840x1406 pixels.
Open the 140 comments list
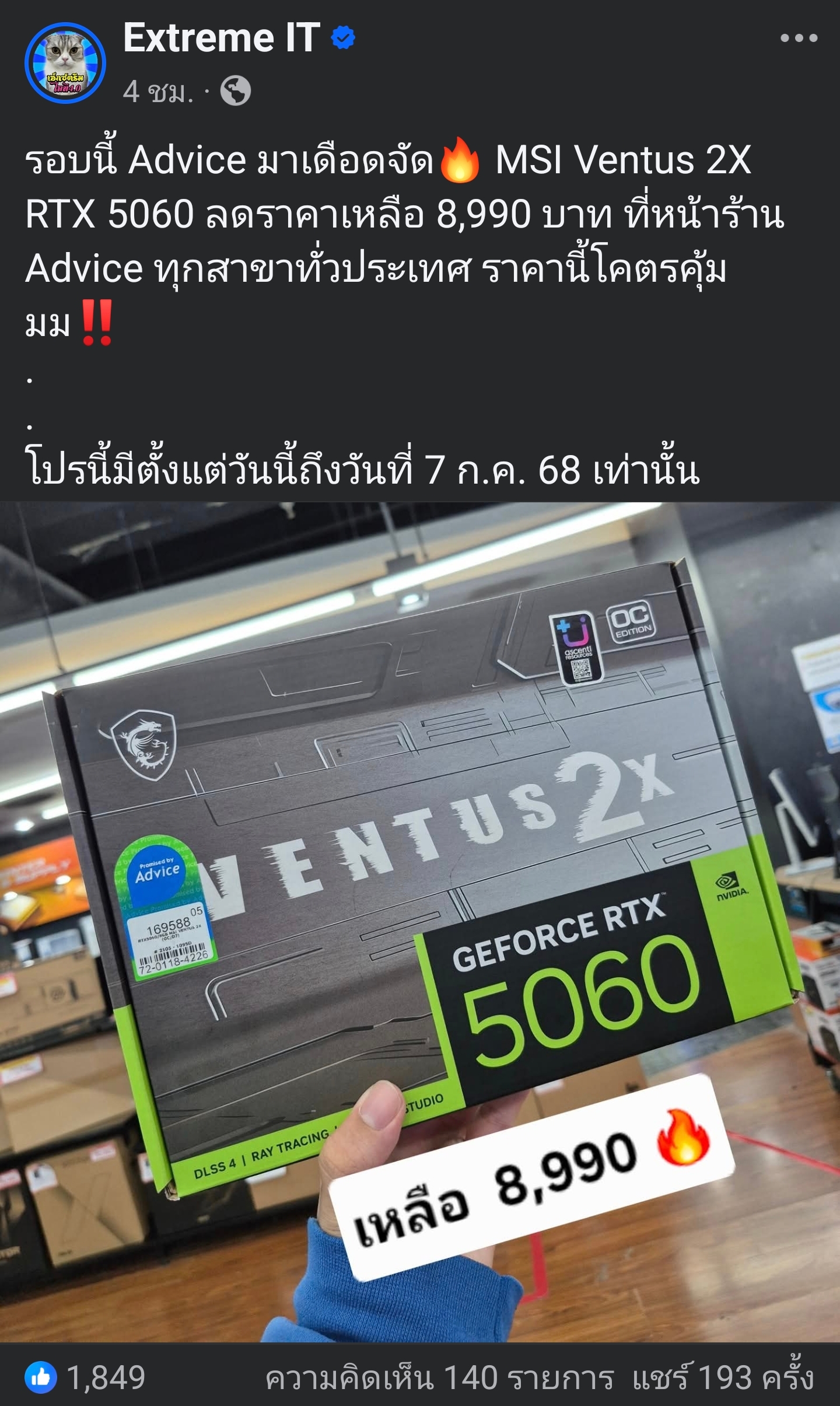pos(439,1379)
